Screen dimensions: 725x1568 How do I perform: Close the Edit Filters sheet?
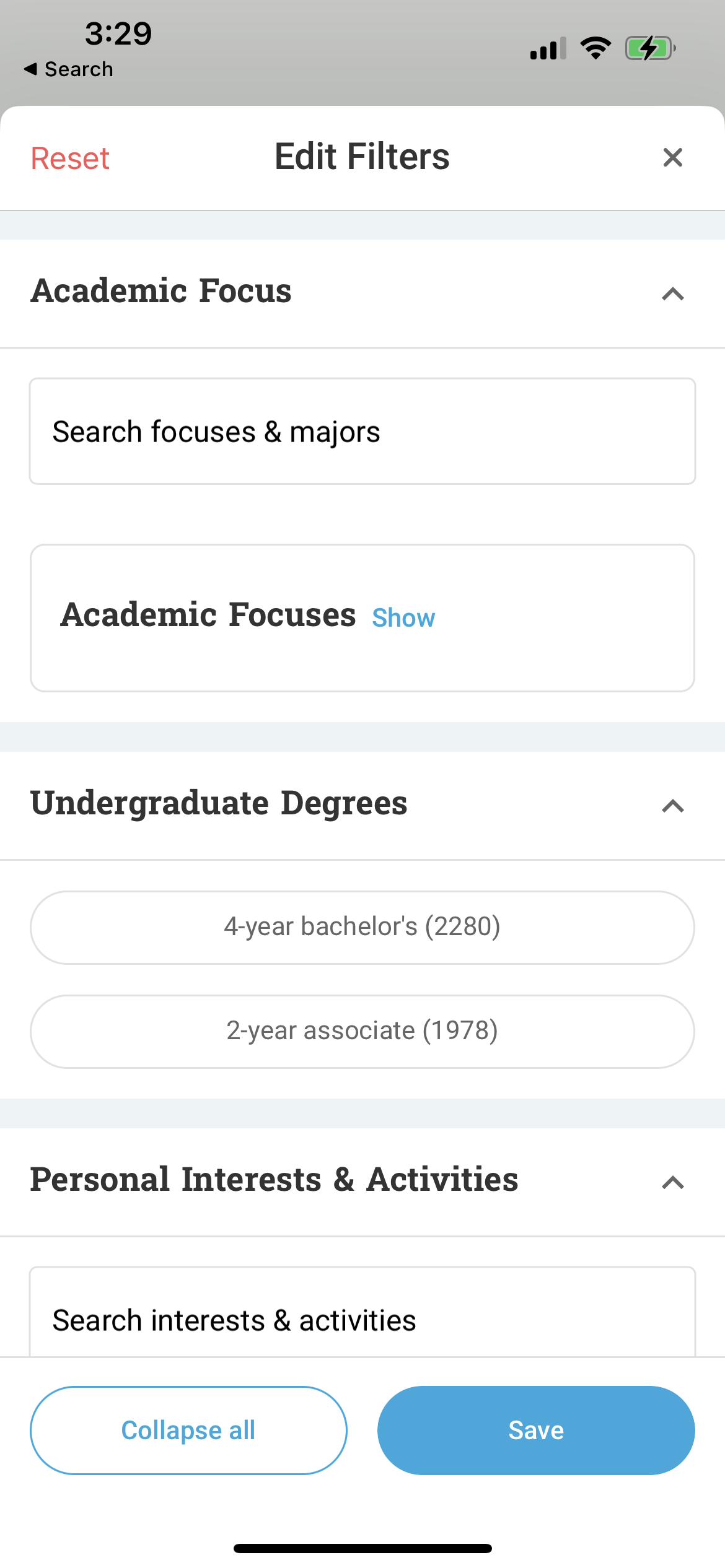(x=672, y=157)
